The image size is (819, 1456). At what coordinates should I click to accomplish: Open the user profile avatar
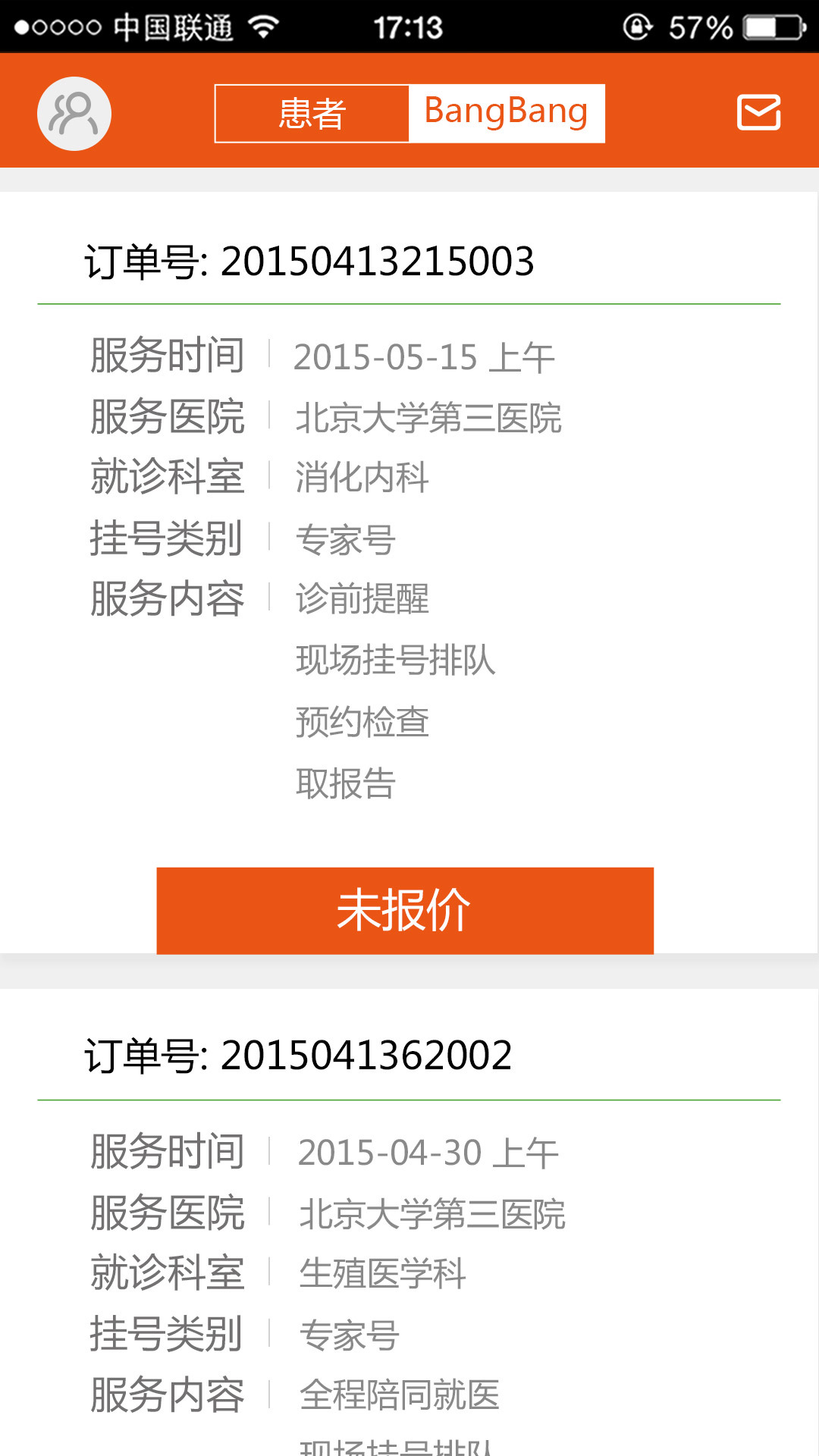coord(74,114)
